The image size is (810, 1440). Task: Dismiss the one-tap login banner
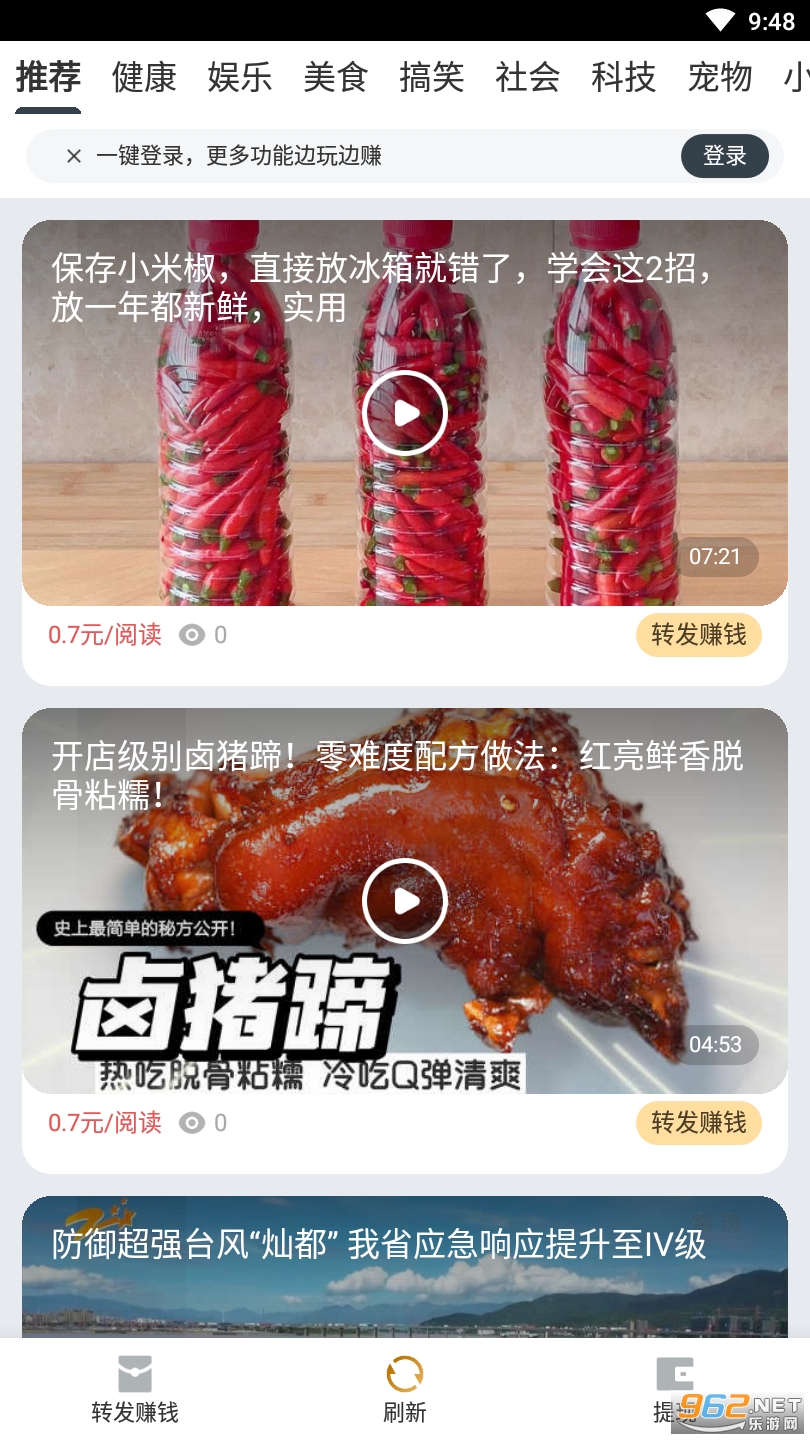73,156
